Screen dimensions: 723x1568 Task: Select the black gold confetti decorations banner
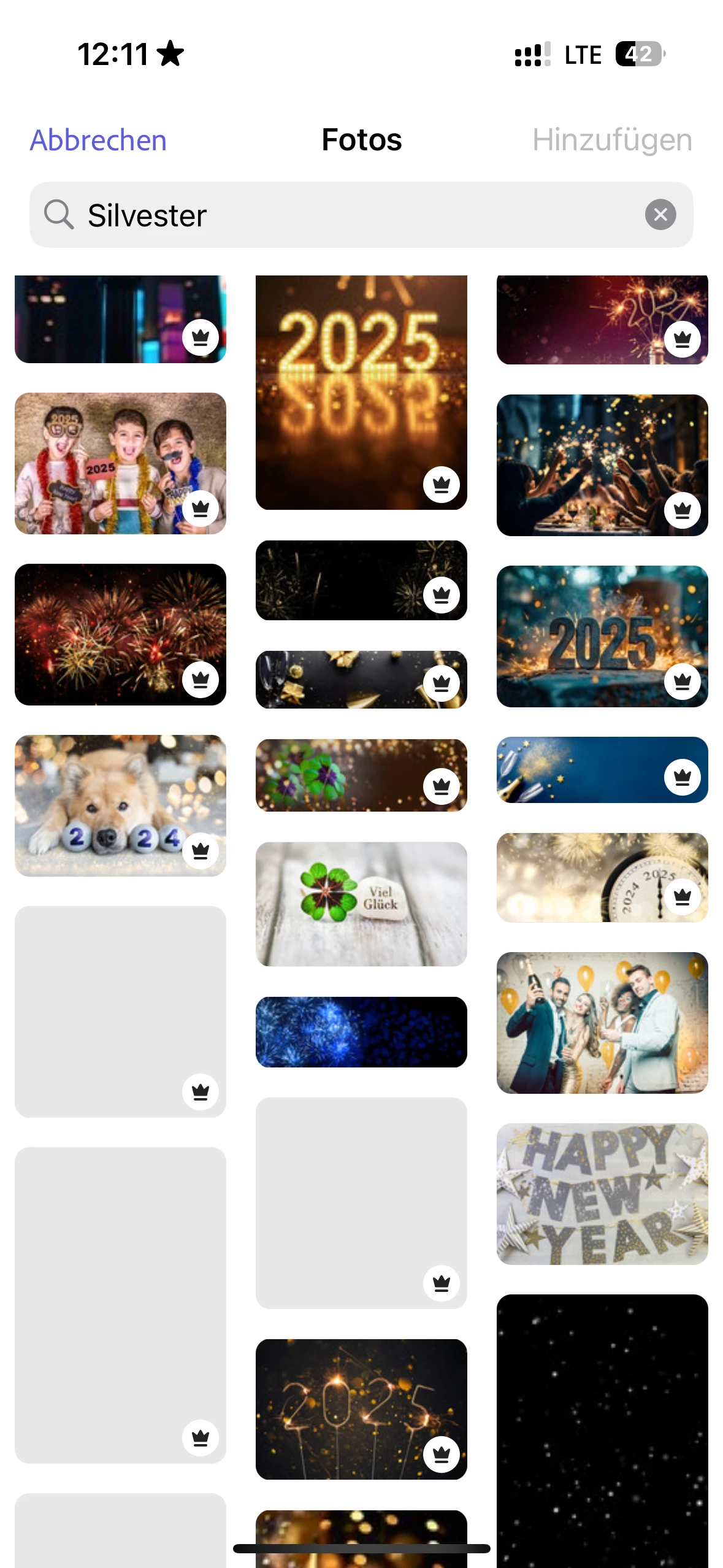(361, 679)
